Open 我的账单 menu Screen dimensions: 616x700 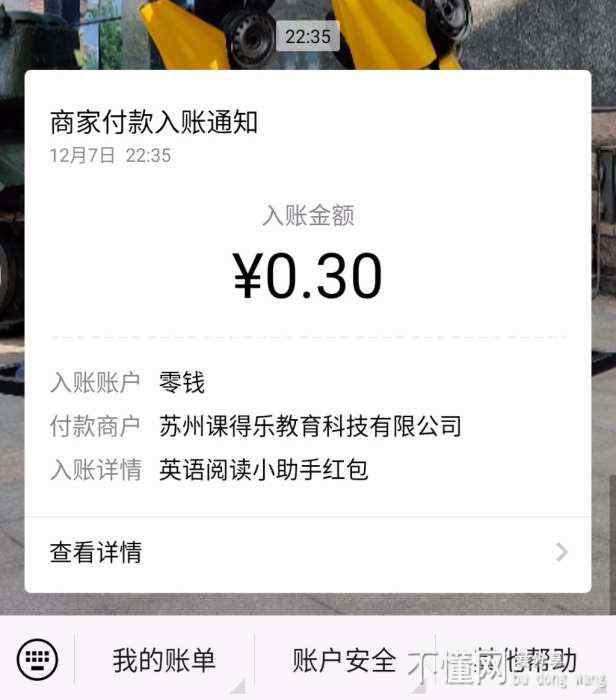164,660
